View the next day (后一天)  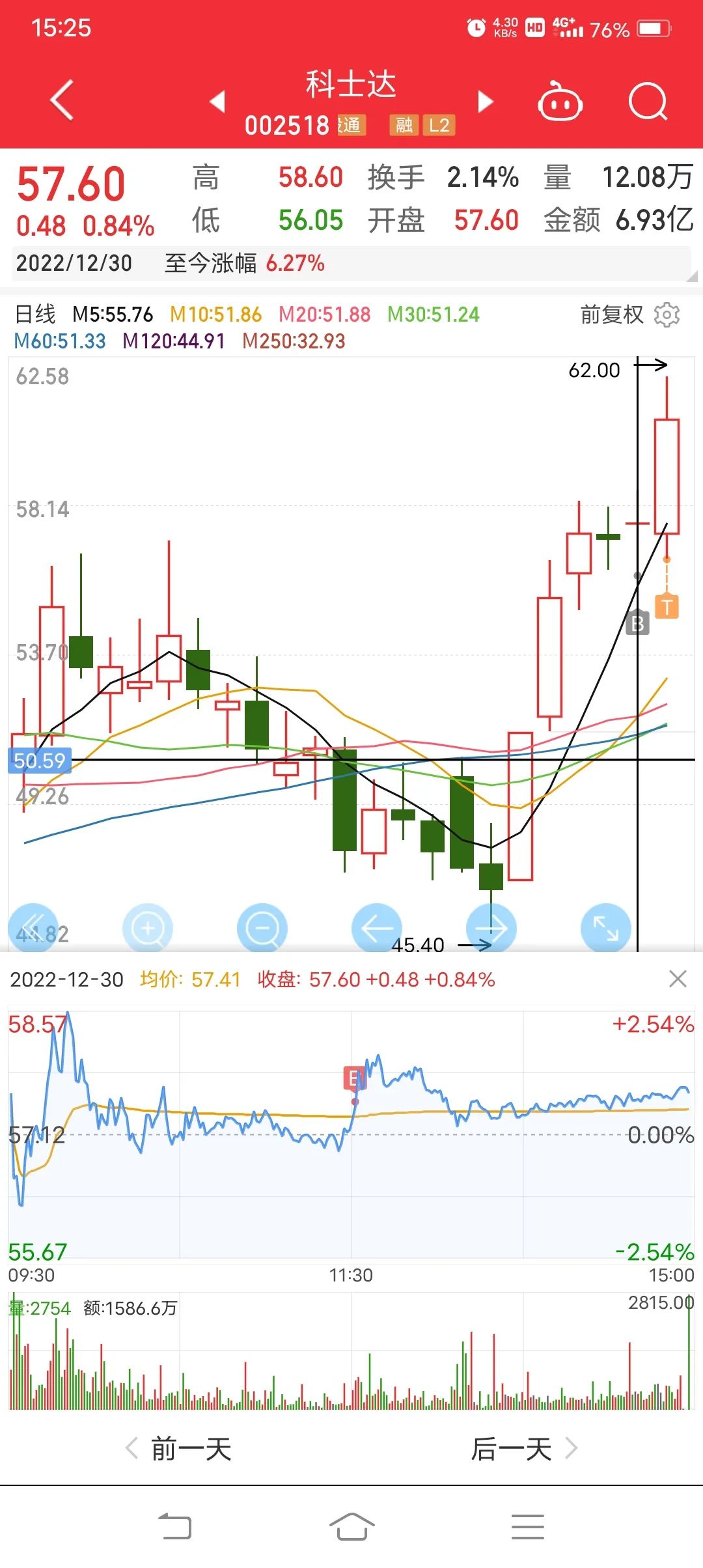[x=524, y=1449]
